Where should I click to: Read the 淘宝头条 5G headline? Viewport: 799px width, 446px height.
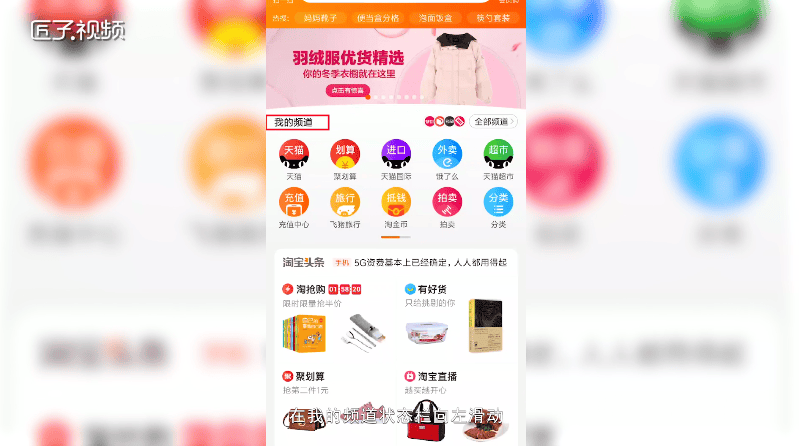tap(430, 262)
